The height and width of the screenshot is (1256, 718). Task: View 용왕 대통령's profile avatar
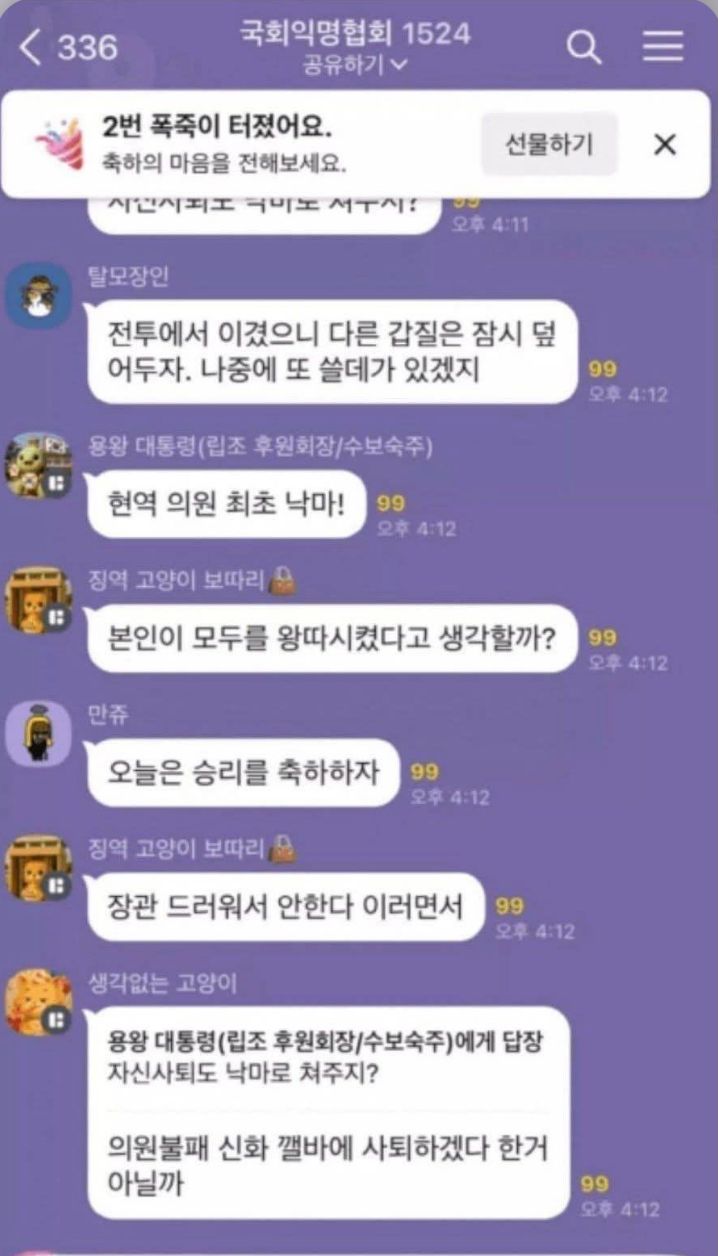tap(38, 464)
